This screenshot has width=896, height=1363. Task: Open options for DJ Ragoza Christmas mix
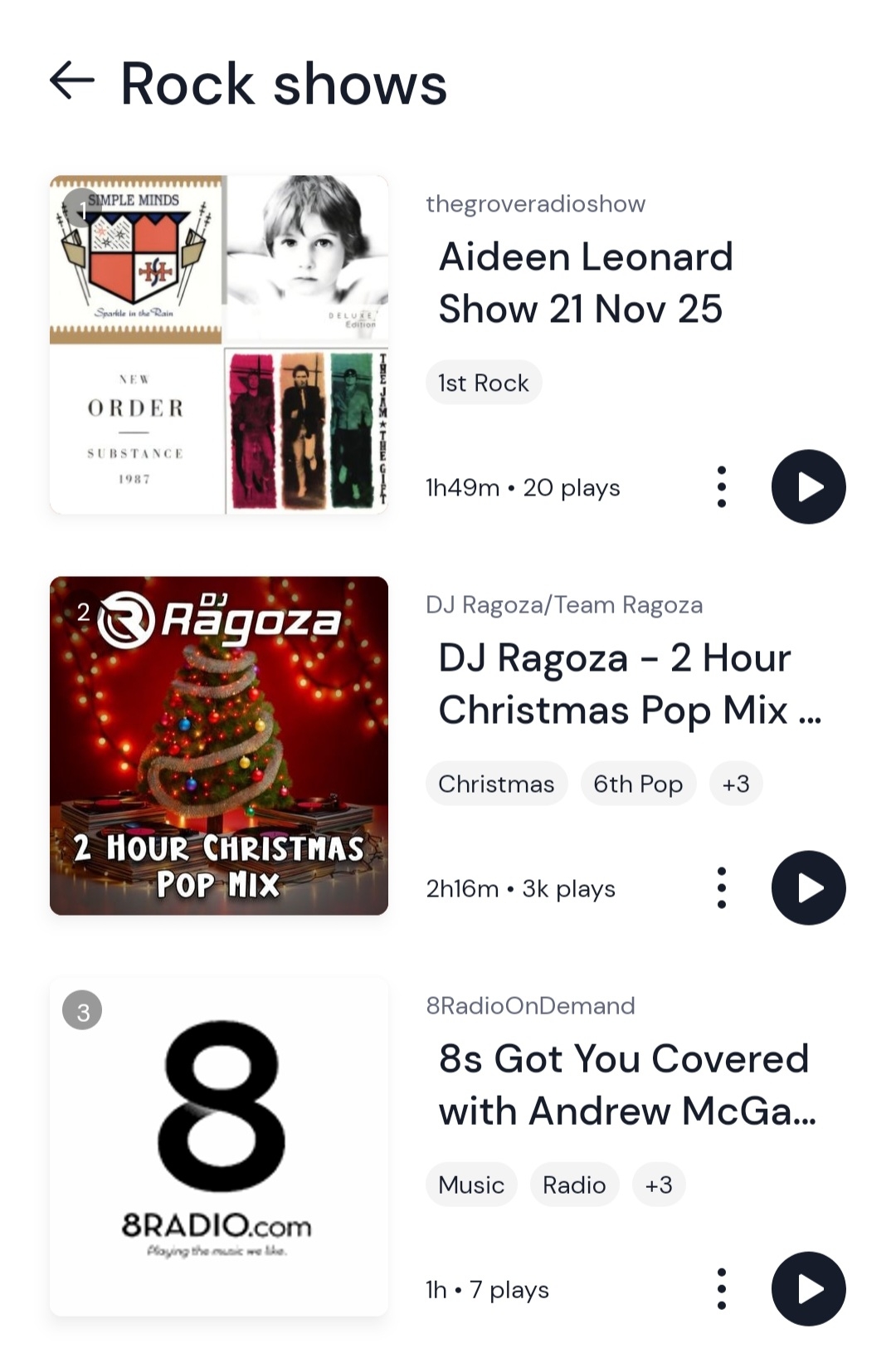(x=722, y=888)
